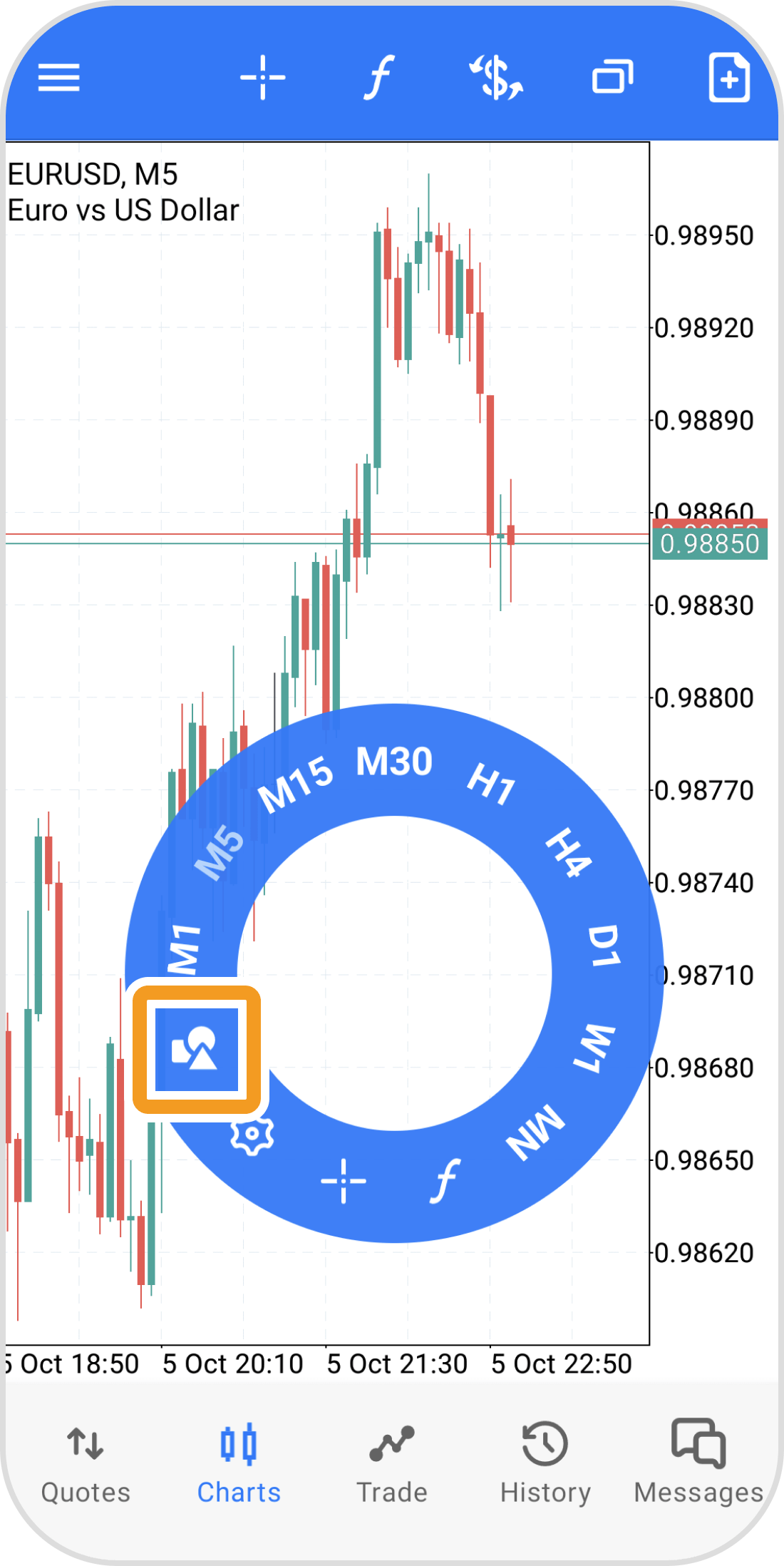Open the objects shapes icon in the radial menu
Image resolution: width=784 pixels, height=1566 pixels.
[x=196, y=1049]
